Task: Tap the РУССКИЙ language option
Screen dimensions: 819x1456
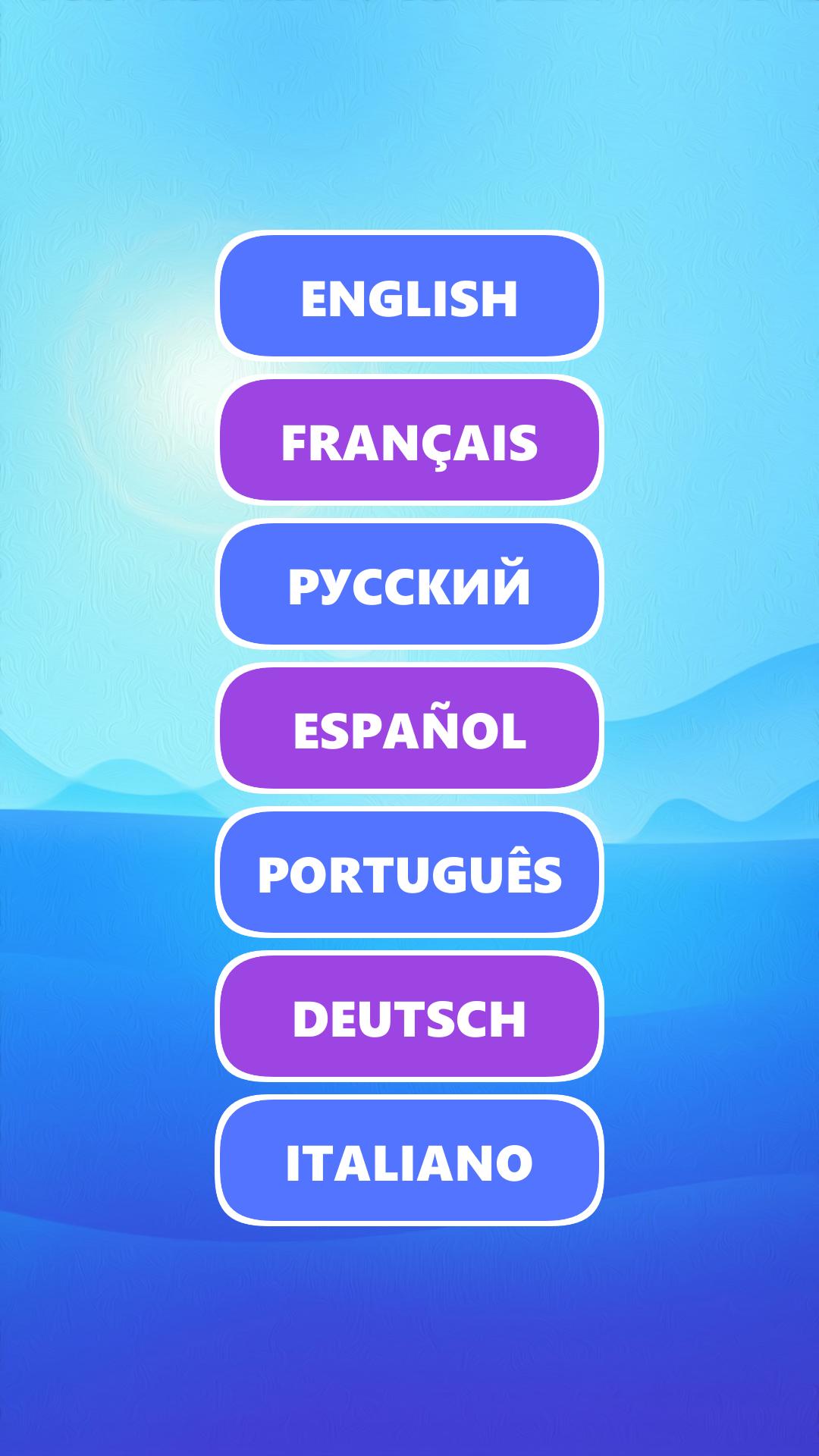Action: 409,584
